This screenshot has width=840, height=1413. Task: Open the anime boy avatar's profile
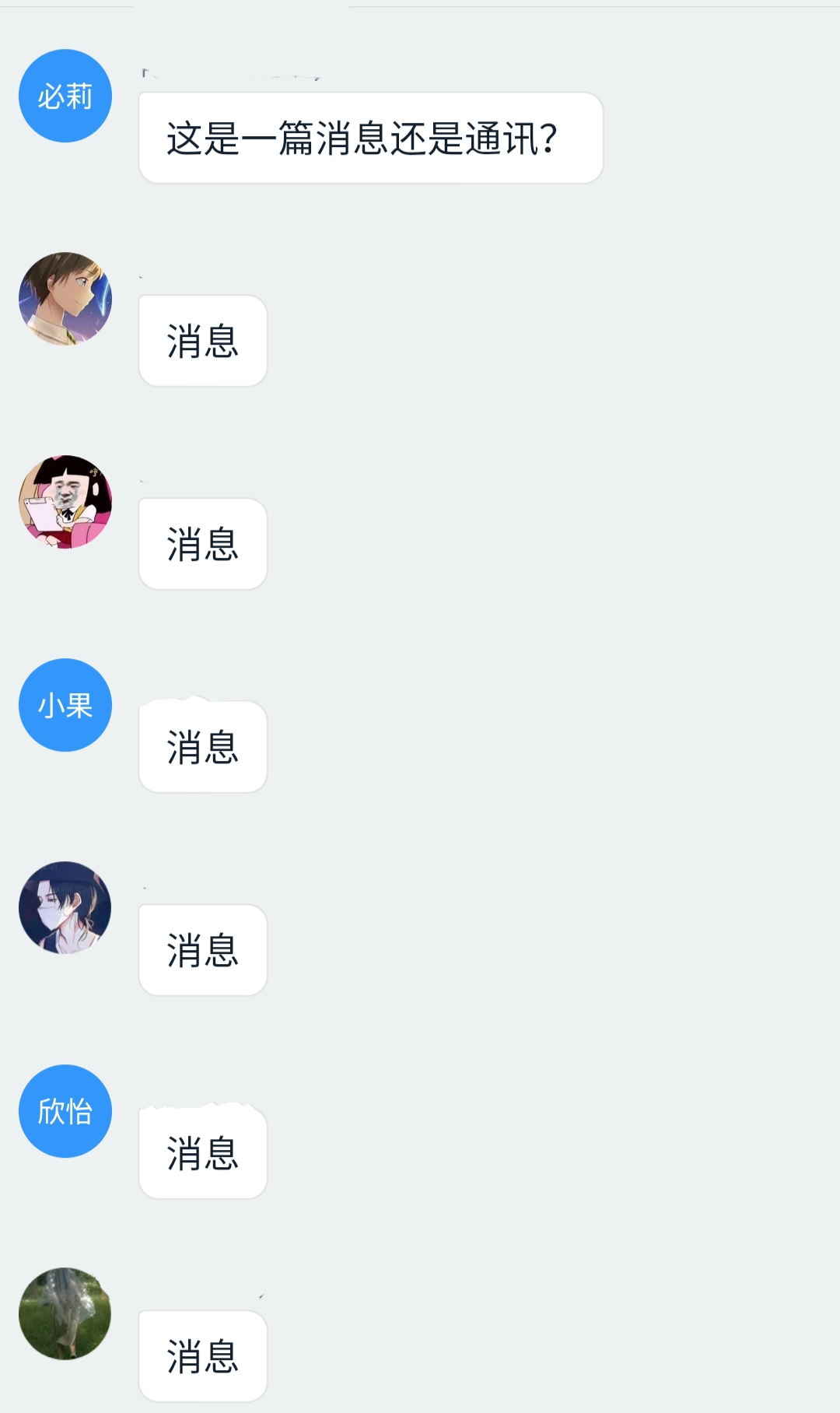click(x=65, y=299)
